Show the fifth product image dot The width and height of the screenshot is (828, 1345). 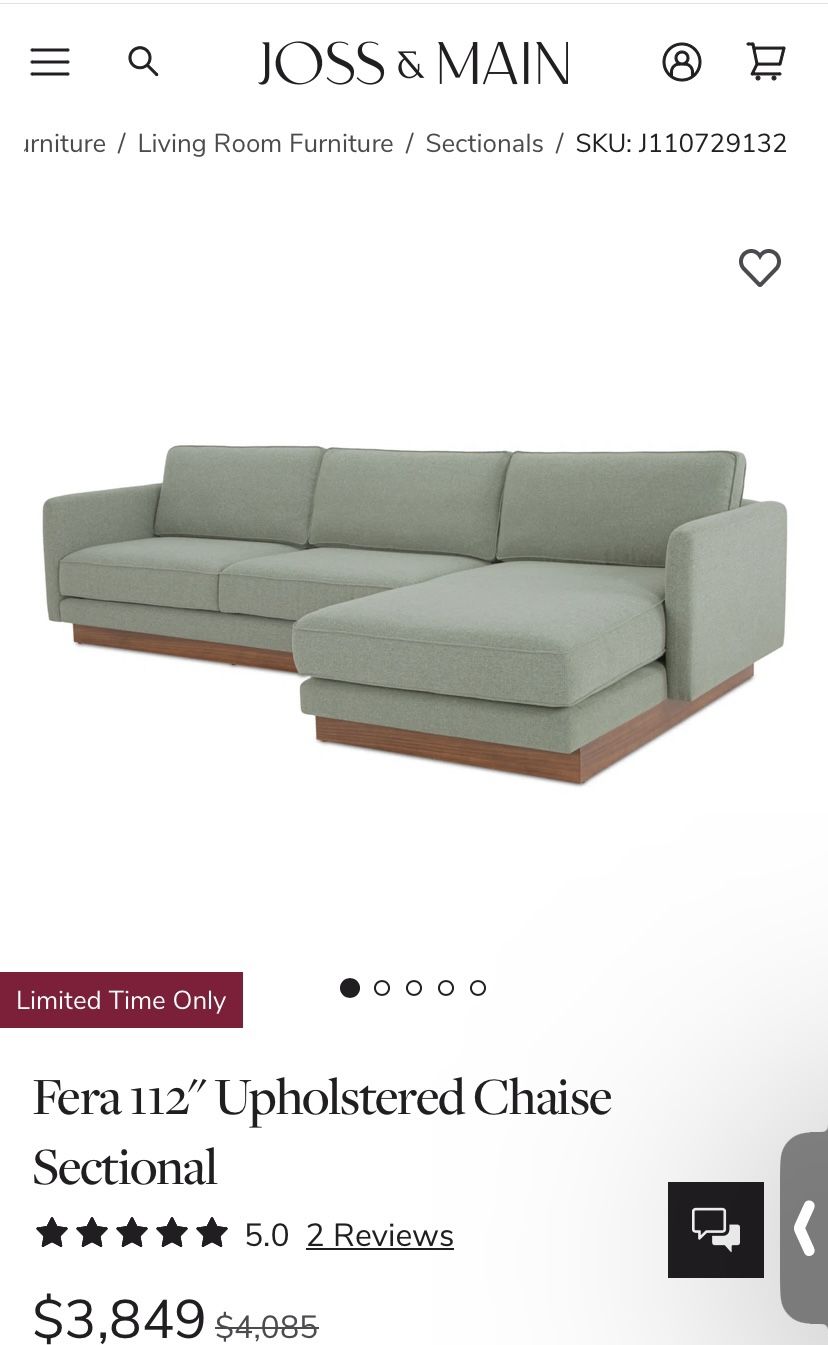point(478,988)
